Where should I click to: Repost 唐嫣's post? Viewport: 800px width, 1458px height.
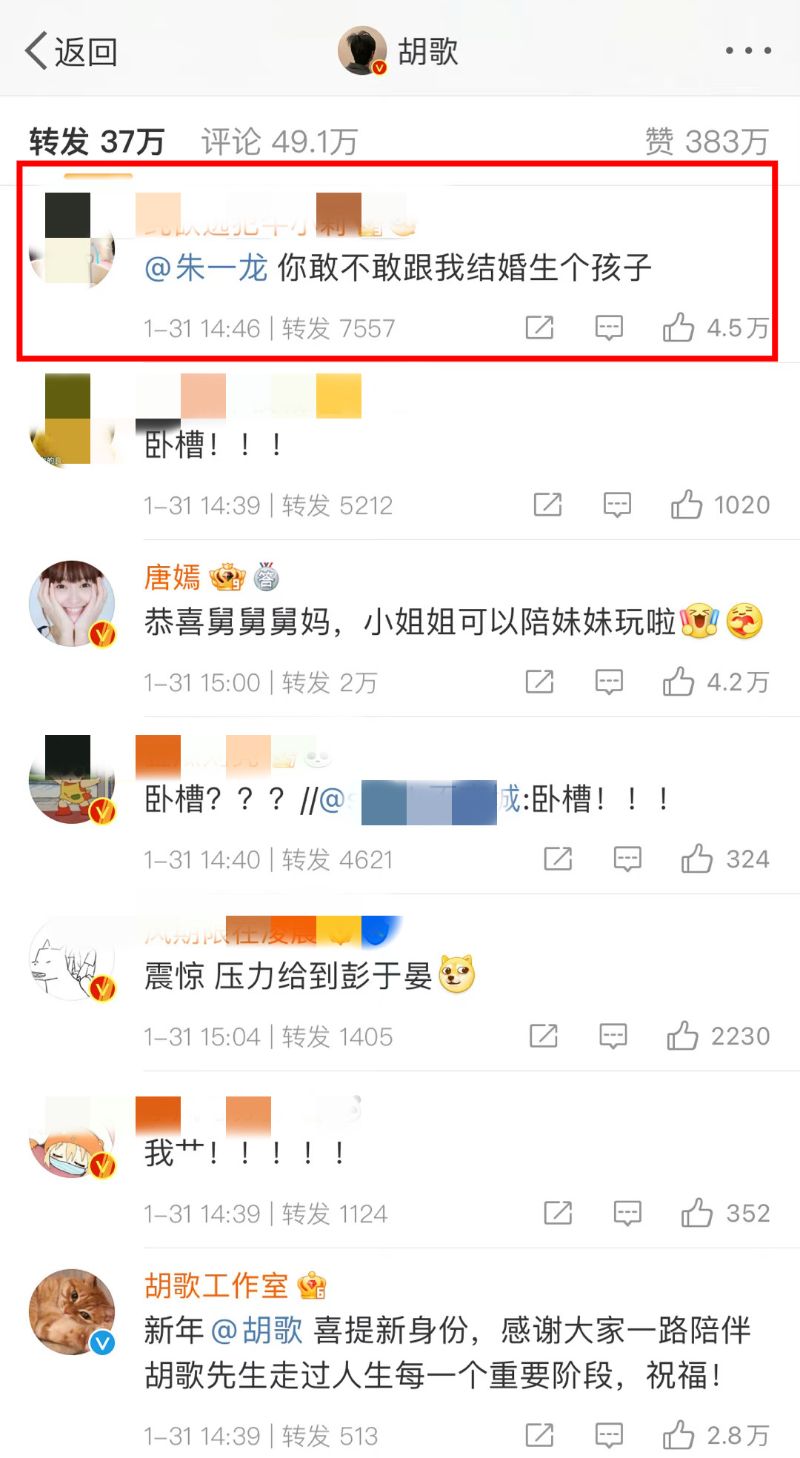coord(539,683)
